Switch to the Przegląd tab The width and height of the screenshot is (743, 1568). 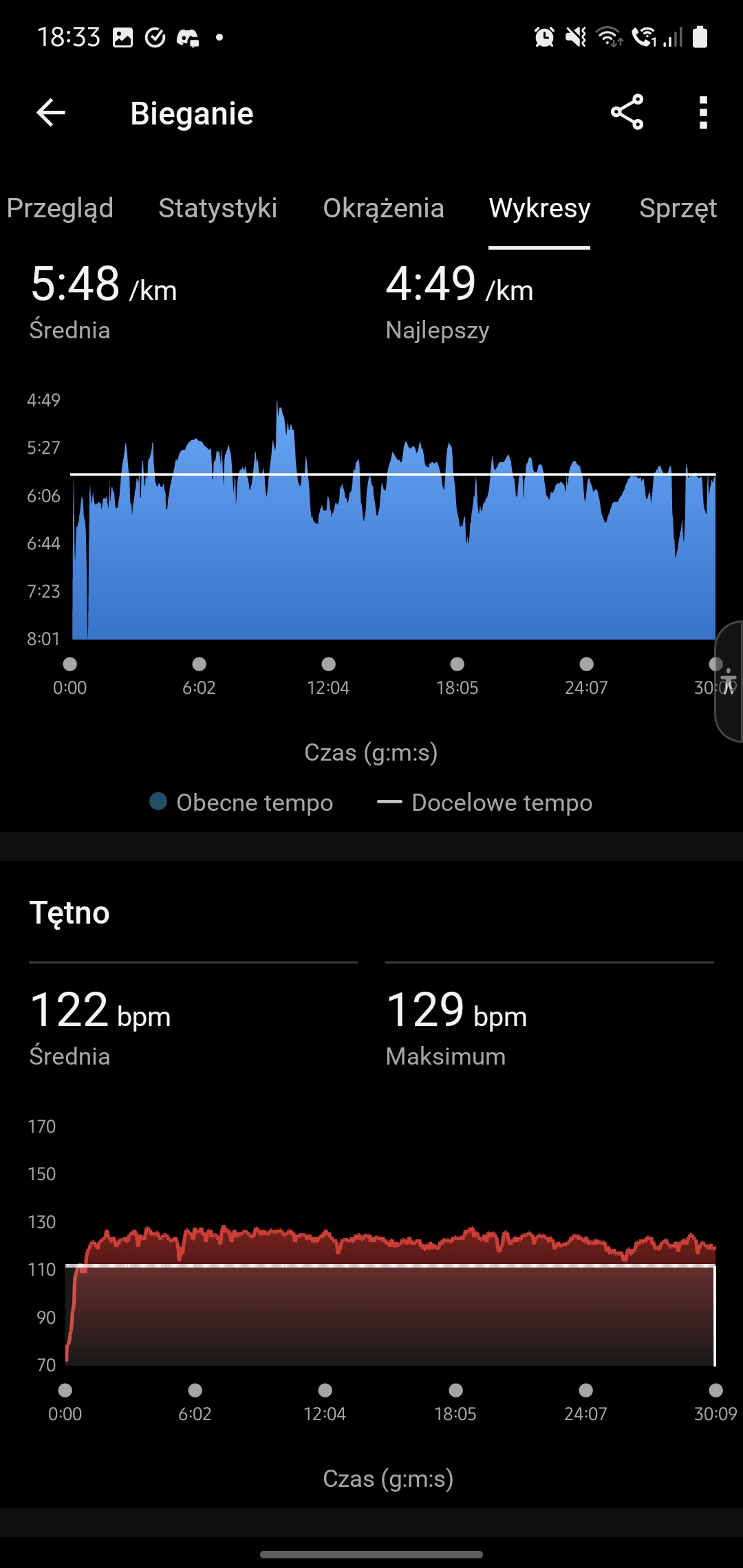pos(60,208)
